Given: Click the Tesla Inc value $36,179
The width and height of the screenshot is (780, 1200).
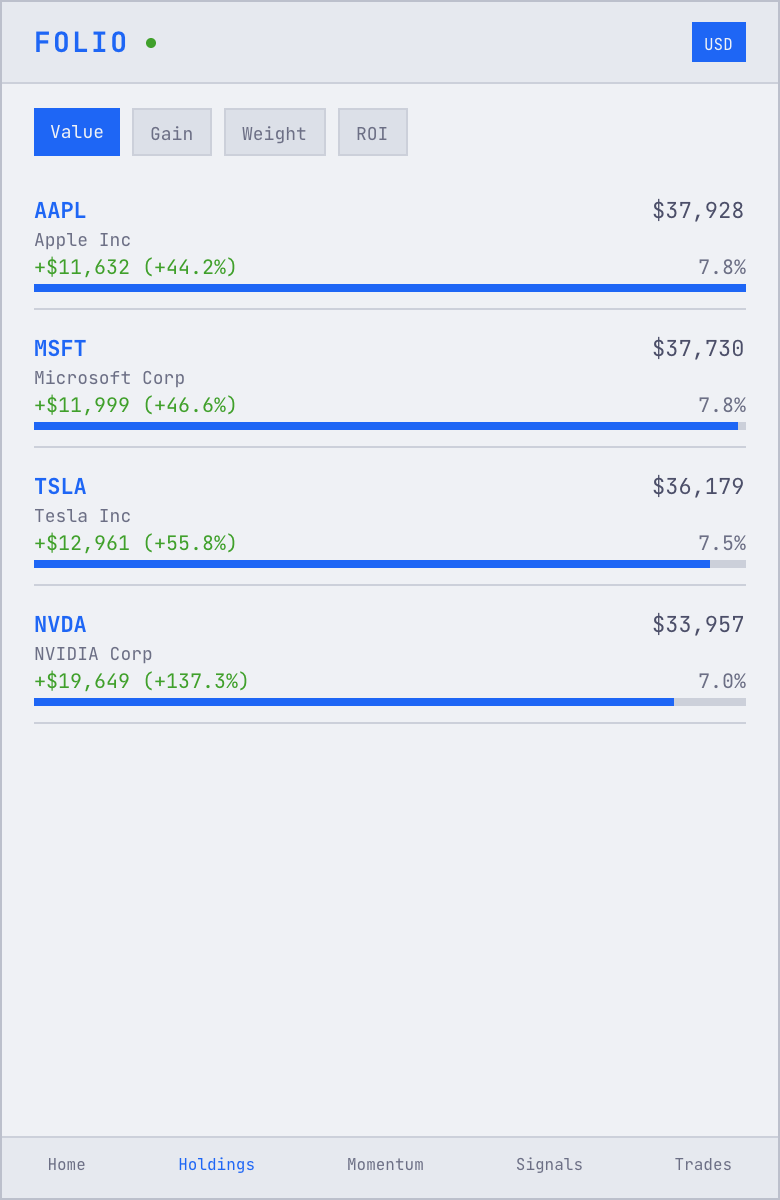Looking at the screenshot, I should pos(697,486).
